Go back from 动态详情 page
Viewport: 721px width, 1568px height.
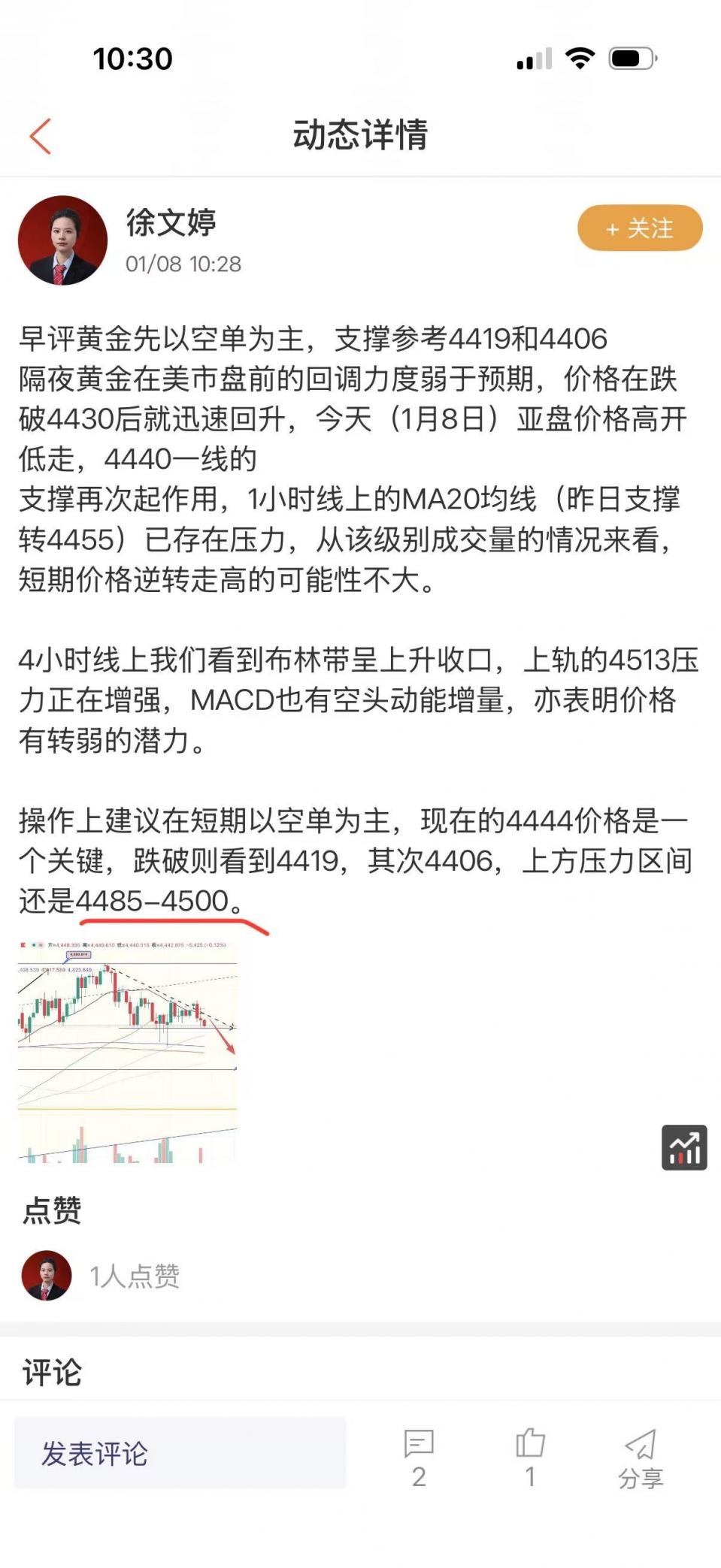41,136
